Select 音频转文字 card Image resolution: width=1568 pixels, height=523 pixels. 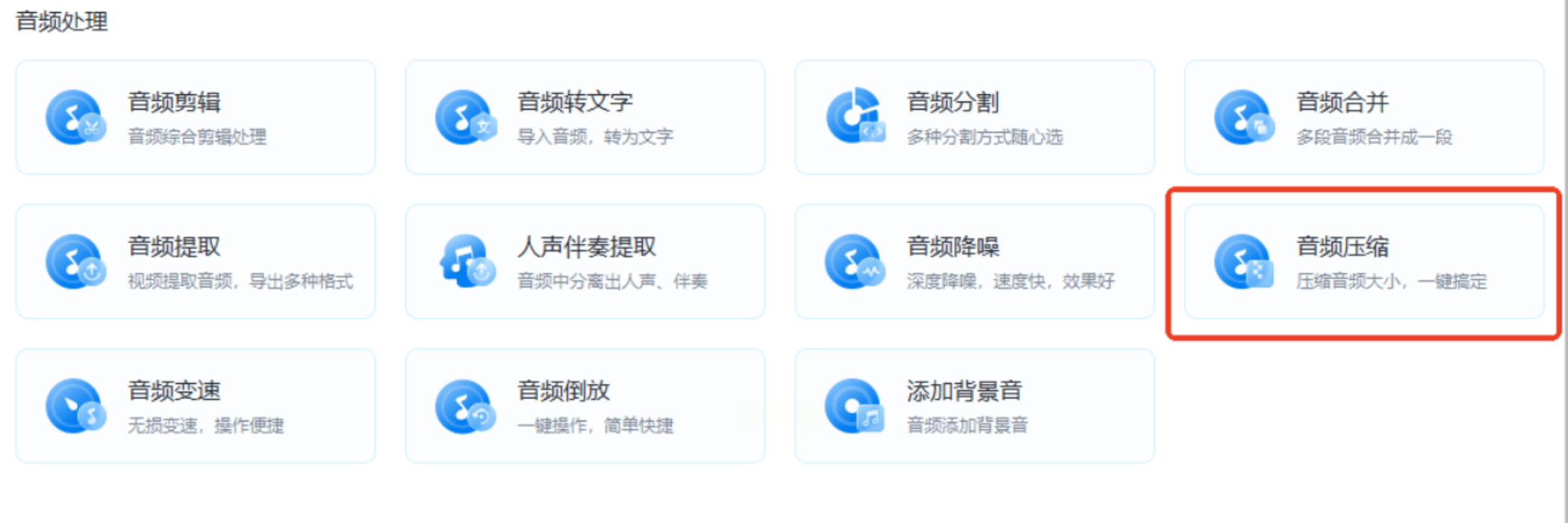[x=585, y=117]
